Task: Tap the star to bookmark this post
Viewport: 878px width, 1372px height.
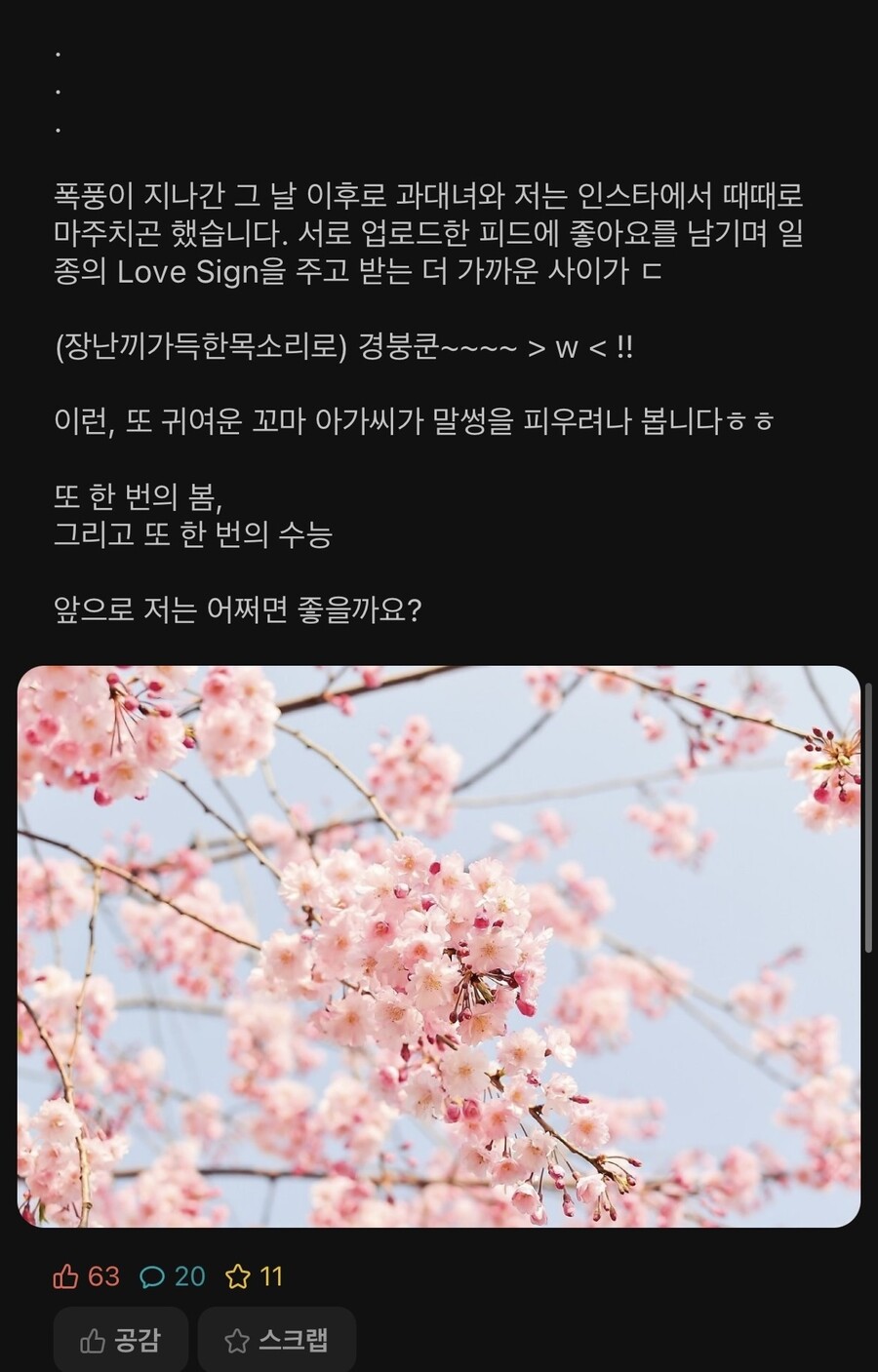Action: [x=239, y=1275]
